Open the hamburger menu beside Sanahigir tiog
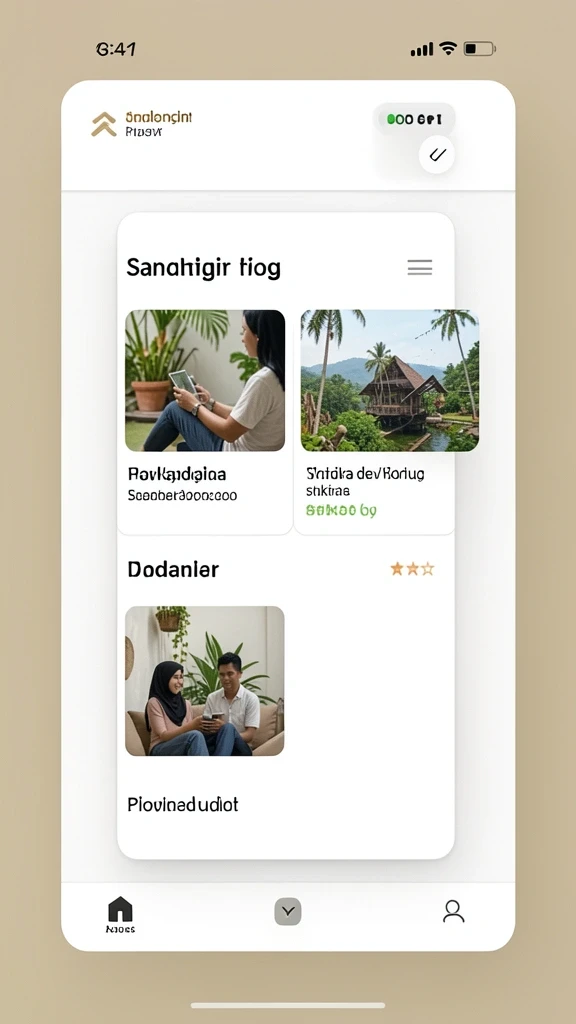 (419, 267)
